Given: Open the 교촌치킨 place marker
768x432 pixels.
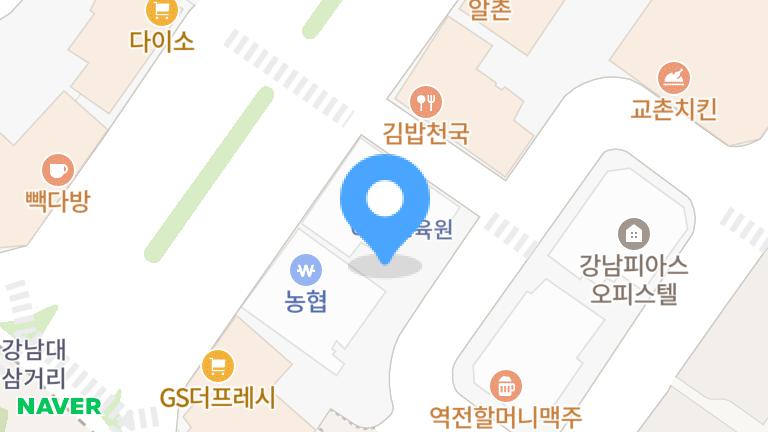Looking at the screenshot, I should 674,78.
